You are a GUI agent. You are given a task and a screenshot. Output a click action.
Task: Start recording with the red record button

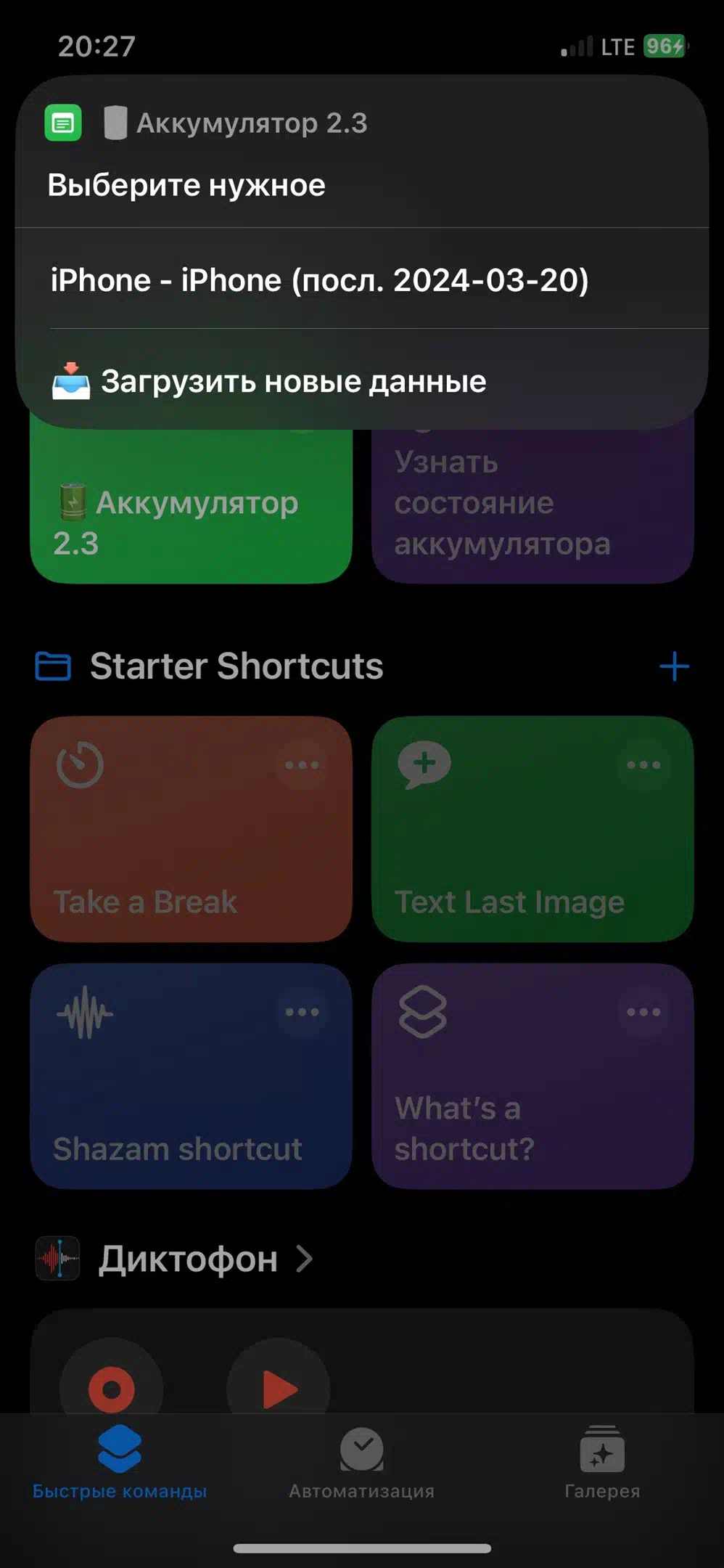[x=111, y=1389]
